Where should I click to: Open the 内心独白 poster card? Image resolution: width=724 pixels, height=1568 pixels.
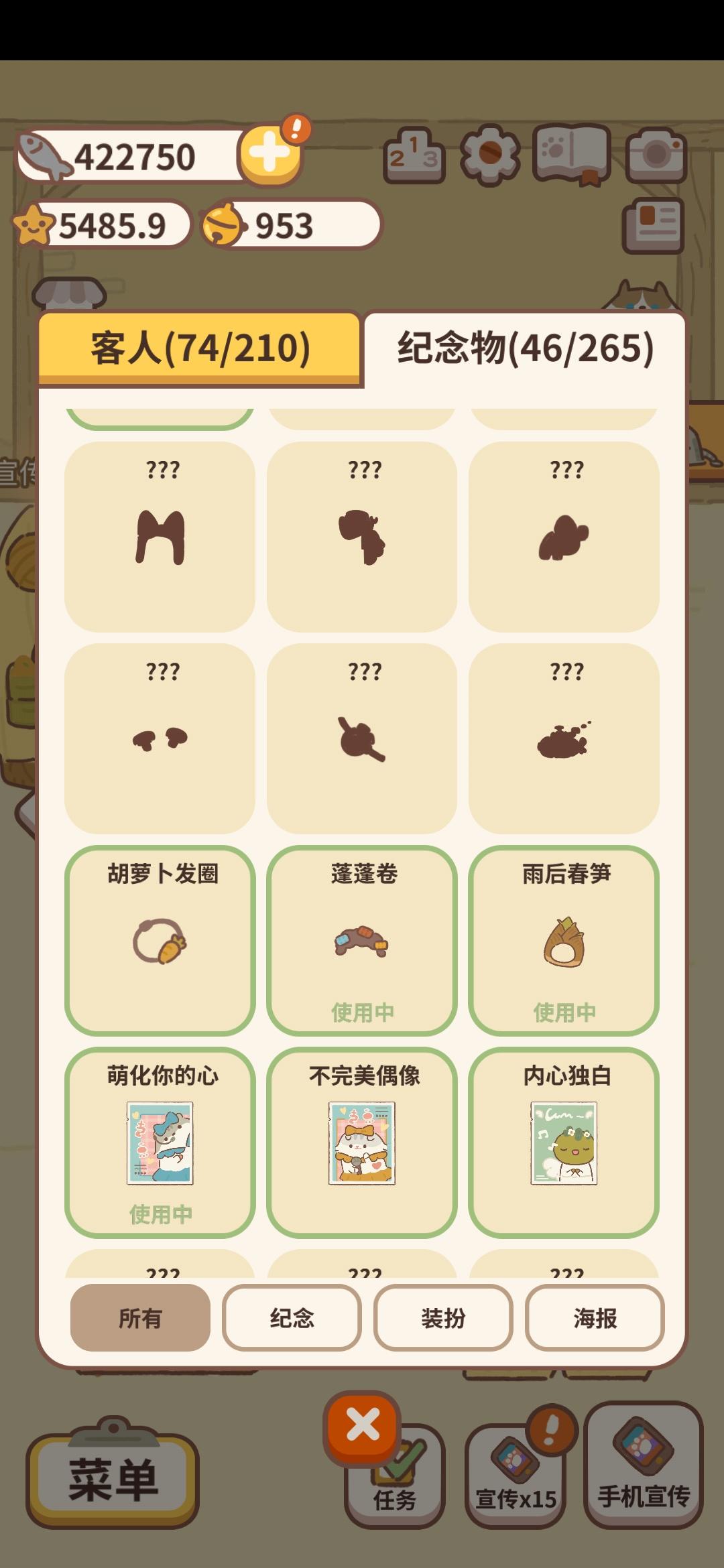564,1142
